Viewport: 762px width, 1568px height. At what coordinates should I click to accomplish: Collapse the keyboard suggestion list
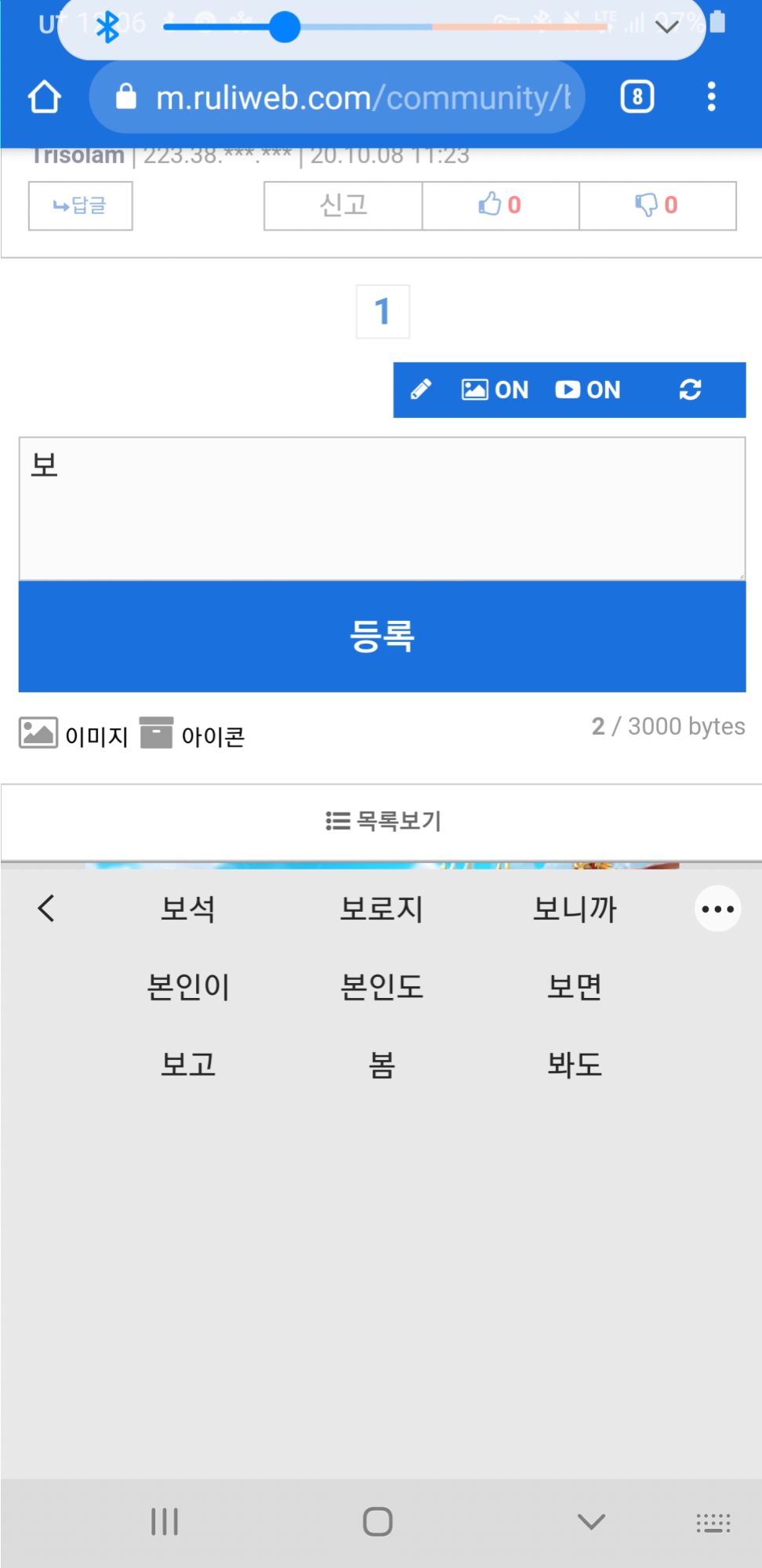pyautogui.click(x=46, y=909)
